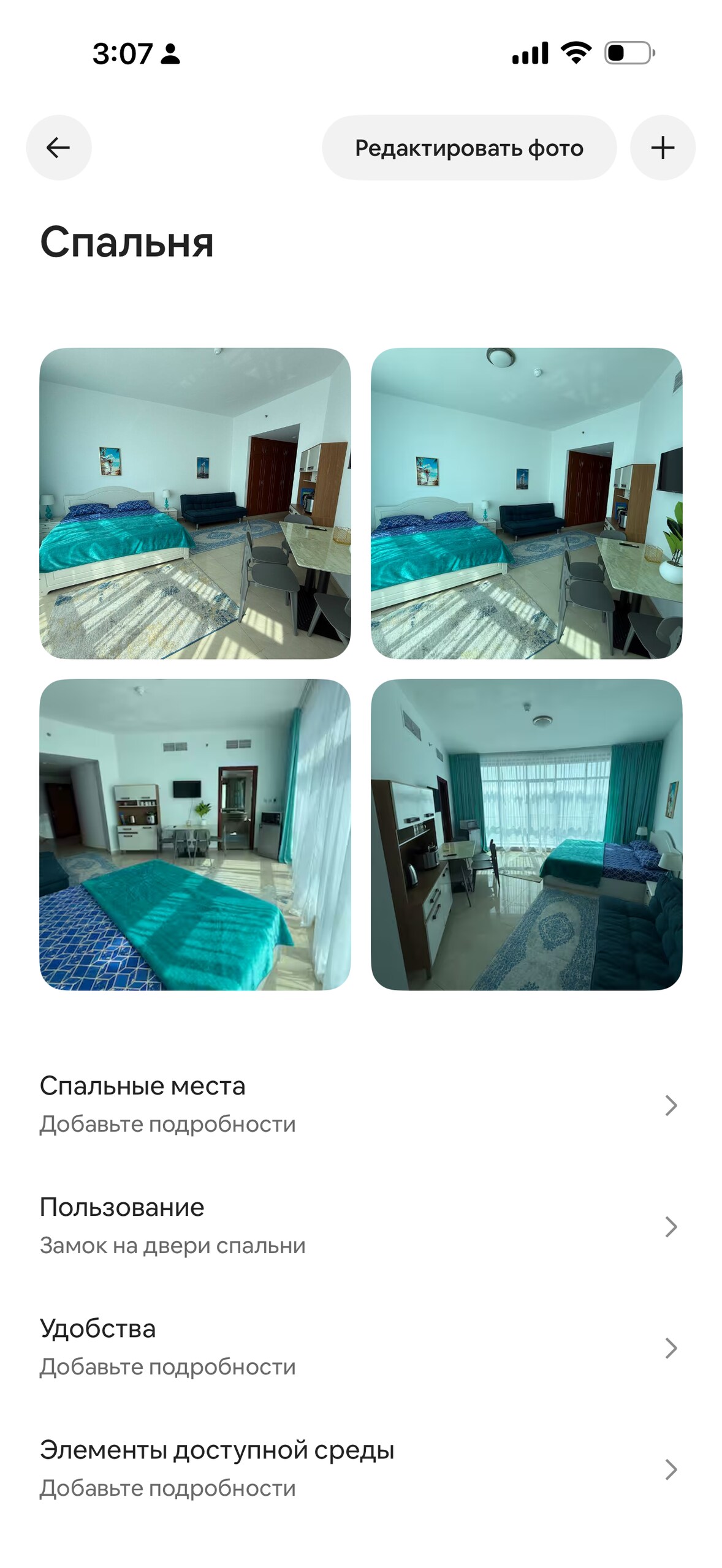
Task: Open Элементы доступной среды
Action: click(361, 1469)
